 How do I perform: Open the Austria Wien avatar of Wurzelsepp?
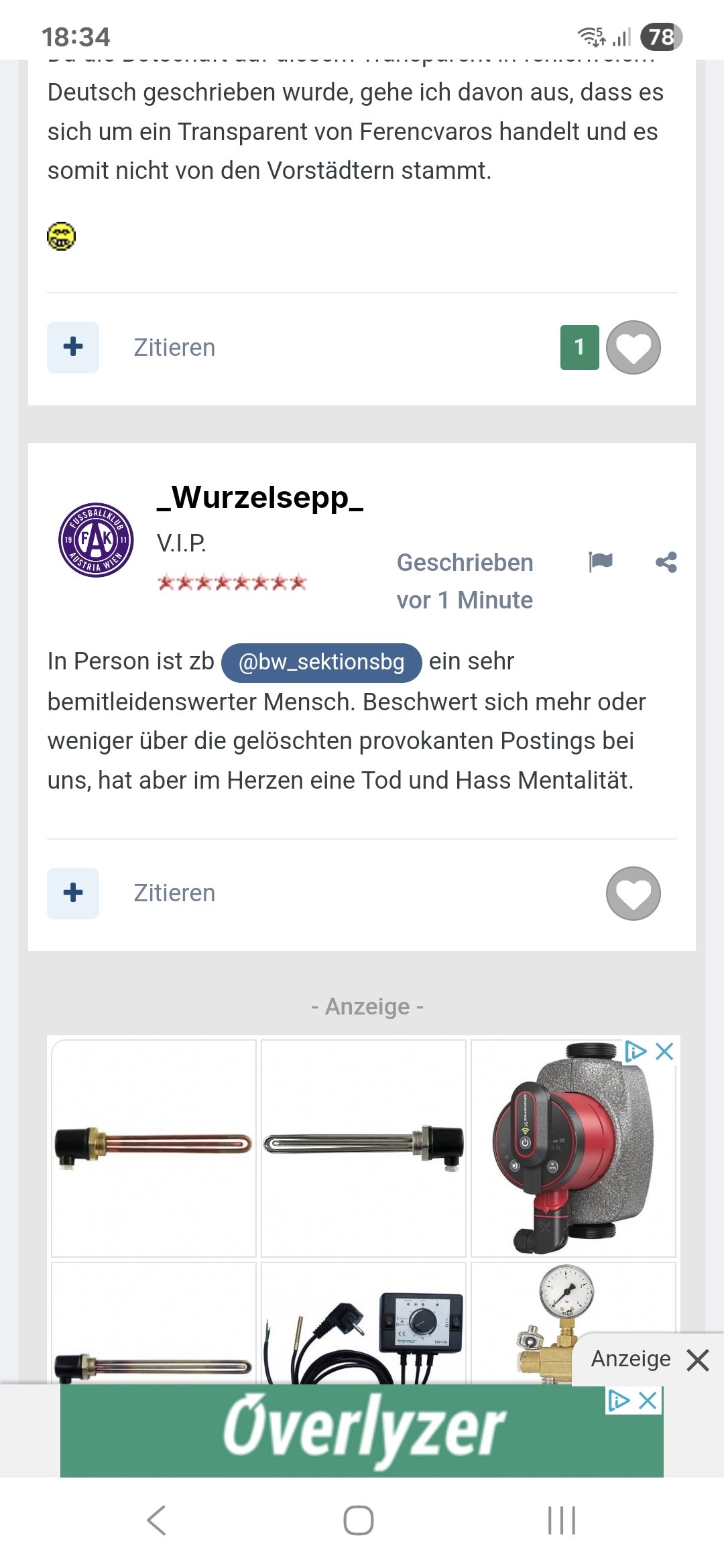pyautogui.click(x=96, y=540)
